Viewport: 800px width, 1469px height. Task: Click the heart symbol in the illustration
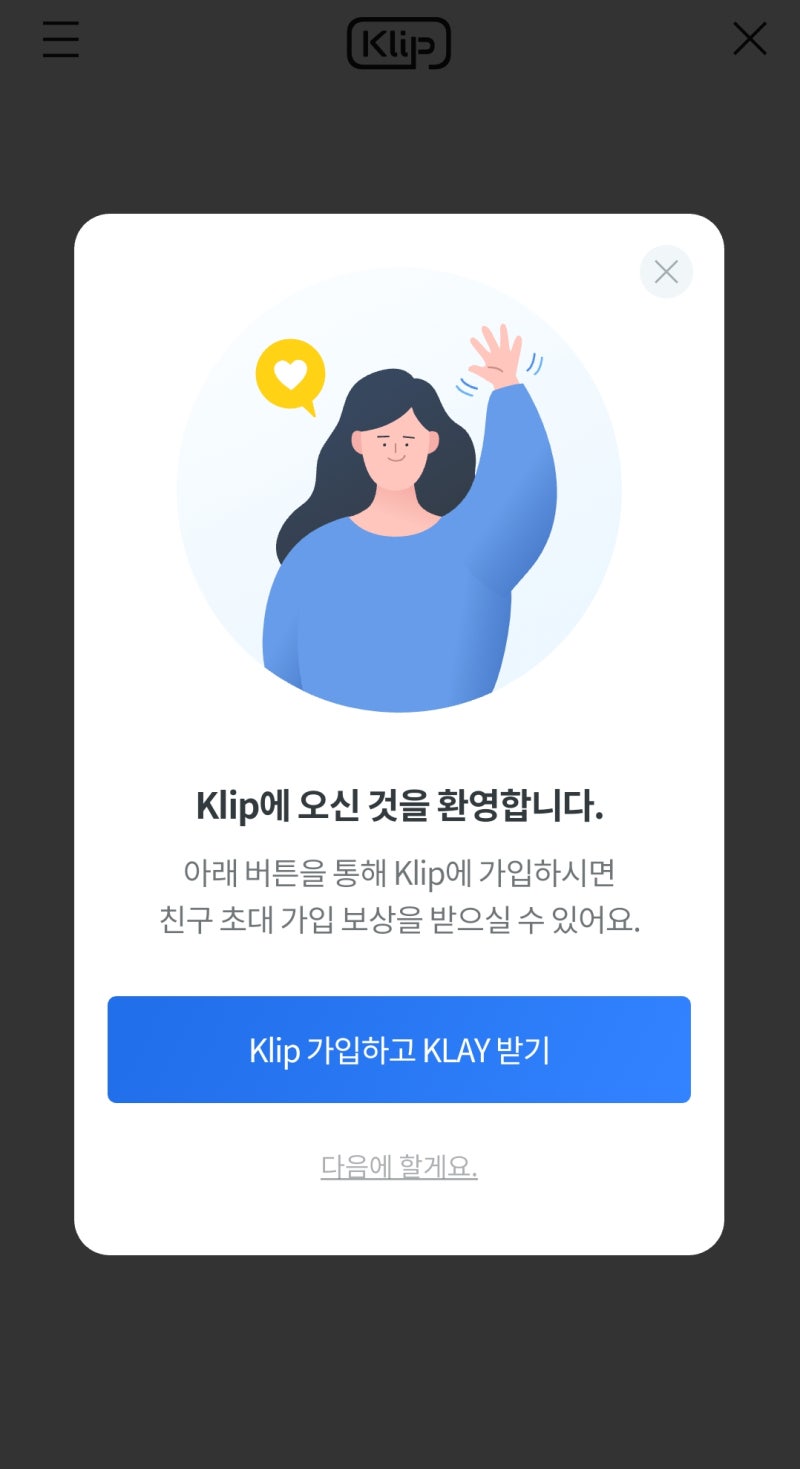[x=291, y=371]
